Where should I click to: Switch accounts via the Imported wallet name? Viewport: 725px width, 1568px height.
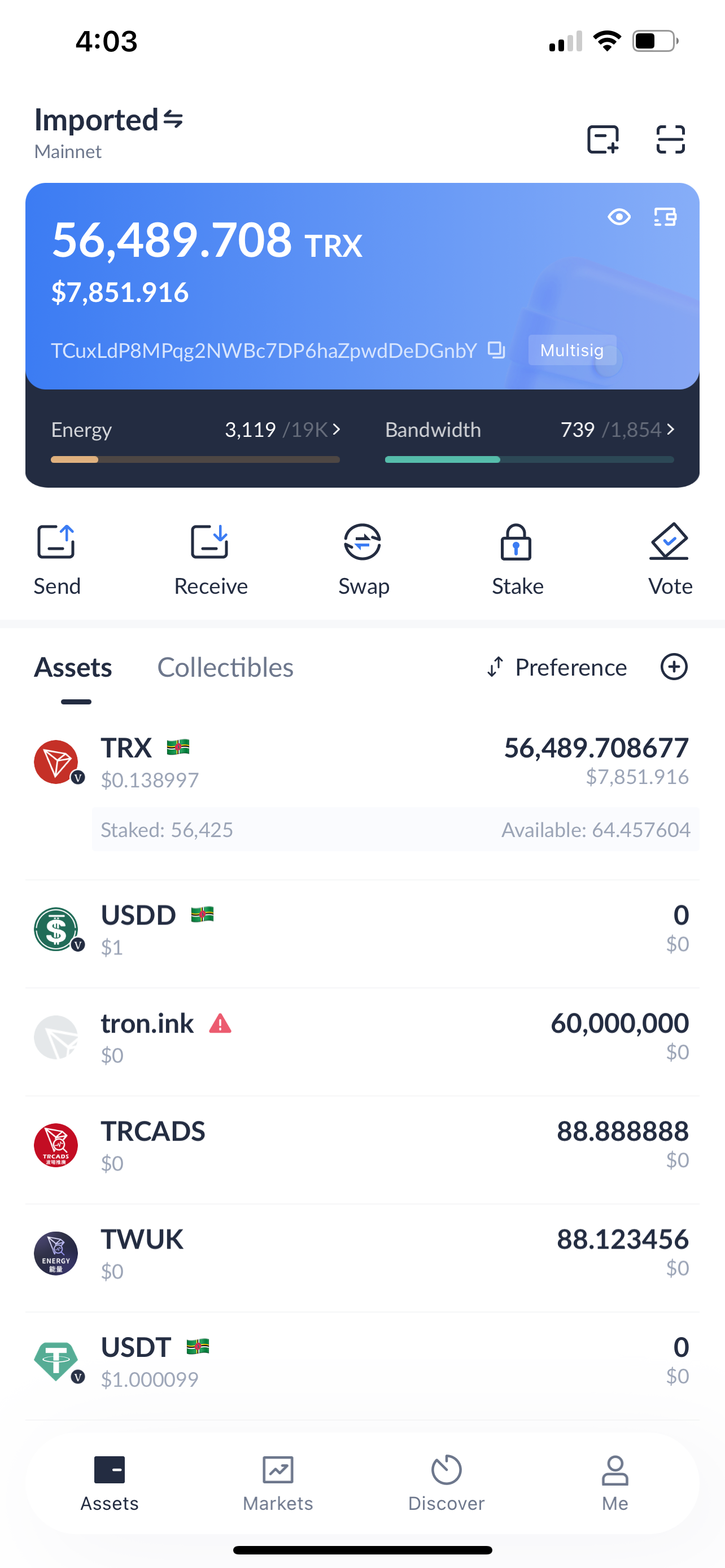[x=108, y=120]
